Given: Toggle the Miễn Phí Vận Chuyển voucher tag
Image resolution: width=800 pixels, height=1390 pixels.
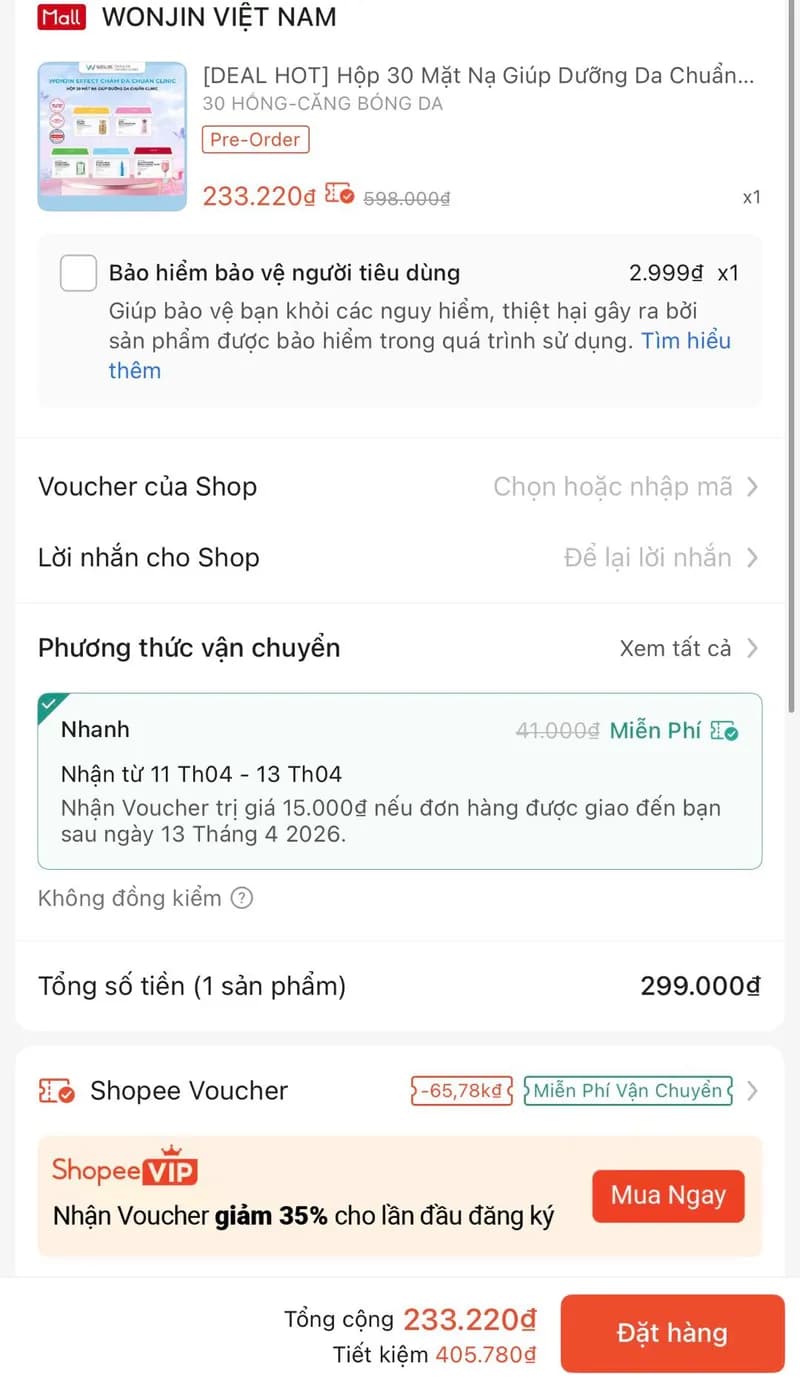Looking at the screenshot, I should coord(627,1090).
